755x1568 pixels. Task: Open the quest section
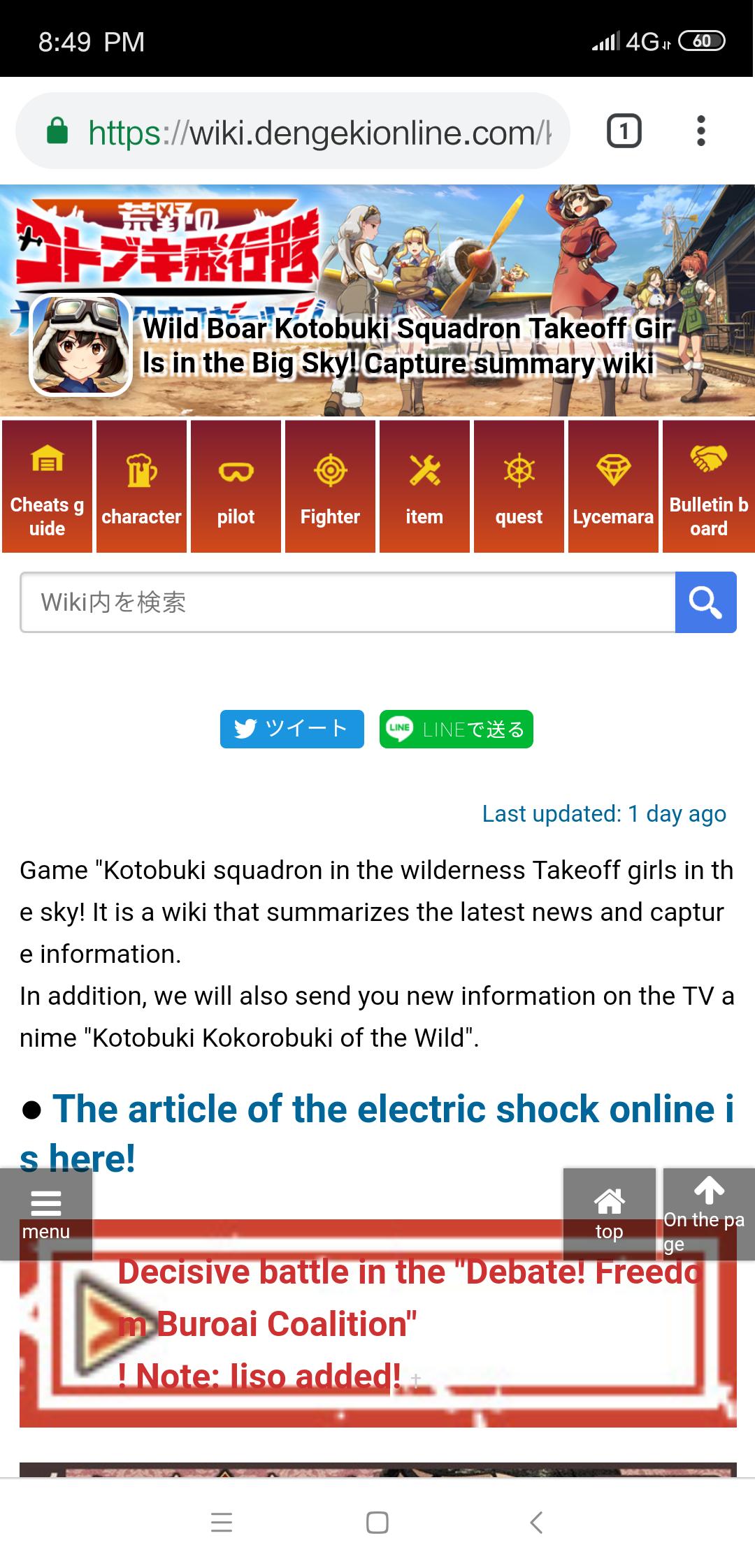point(519,486)
